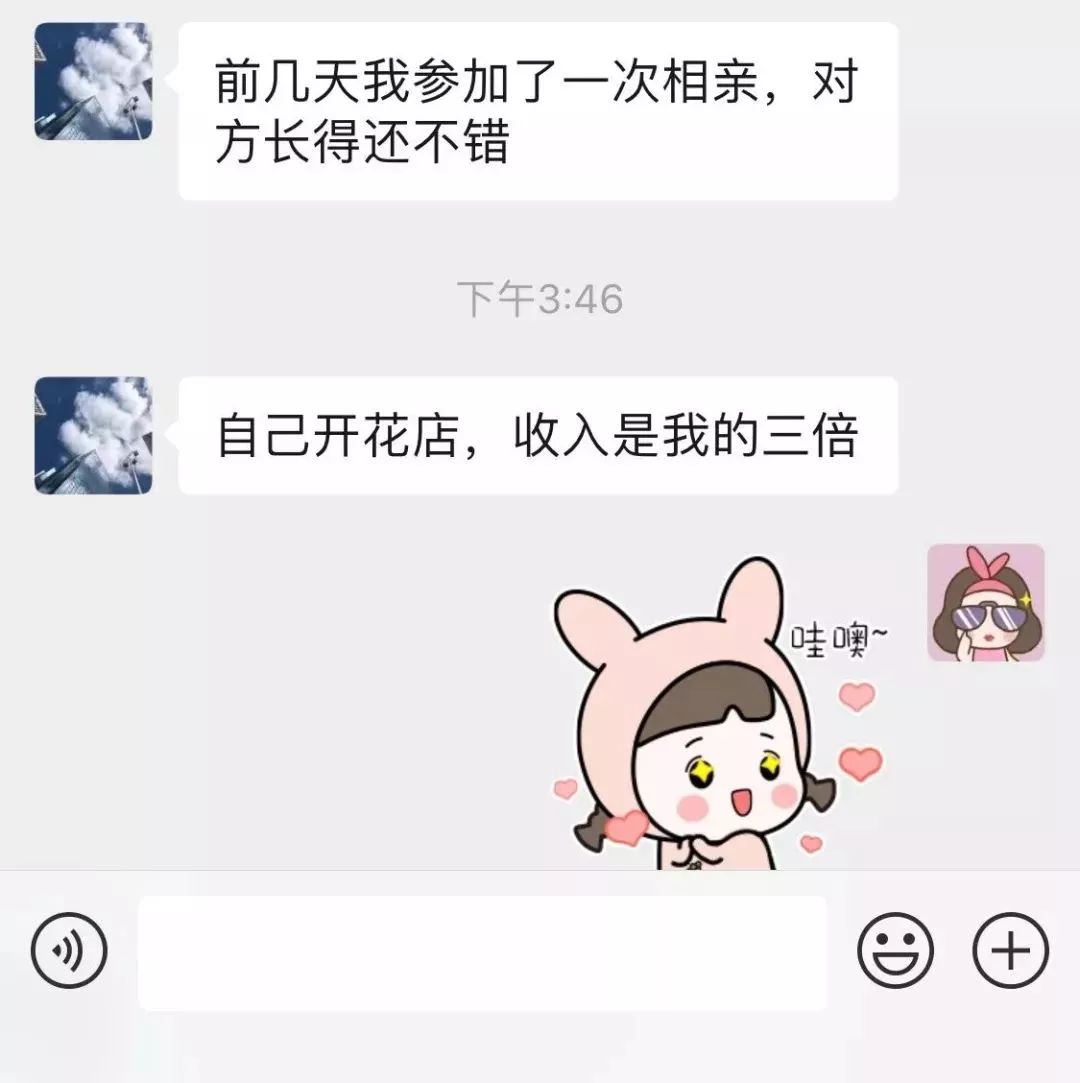This screenshot has width=1080, height=1083.
Task: View the contact's cloud sky avatar
Action: tap(95, 80)
